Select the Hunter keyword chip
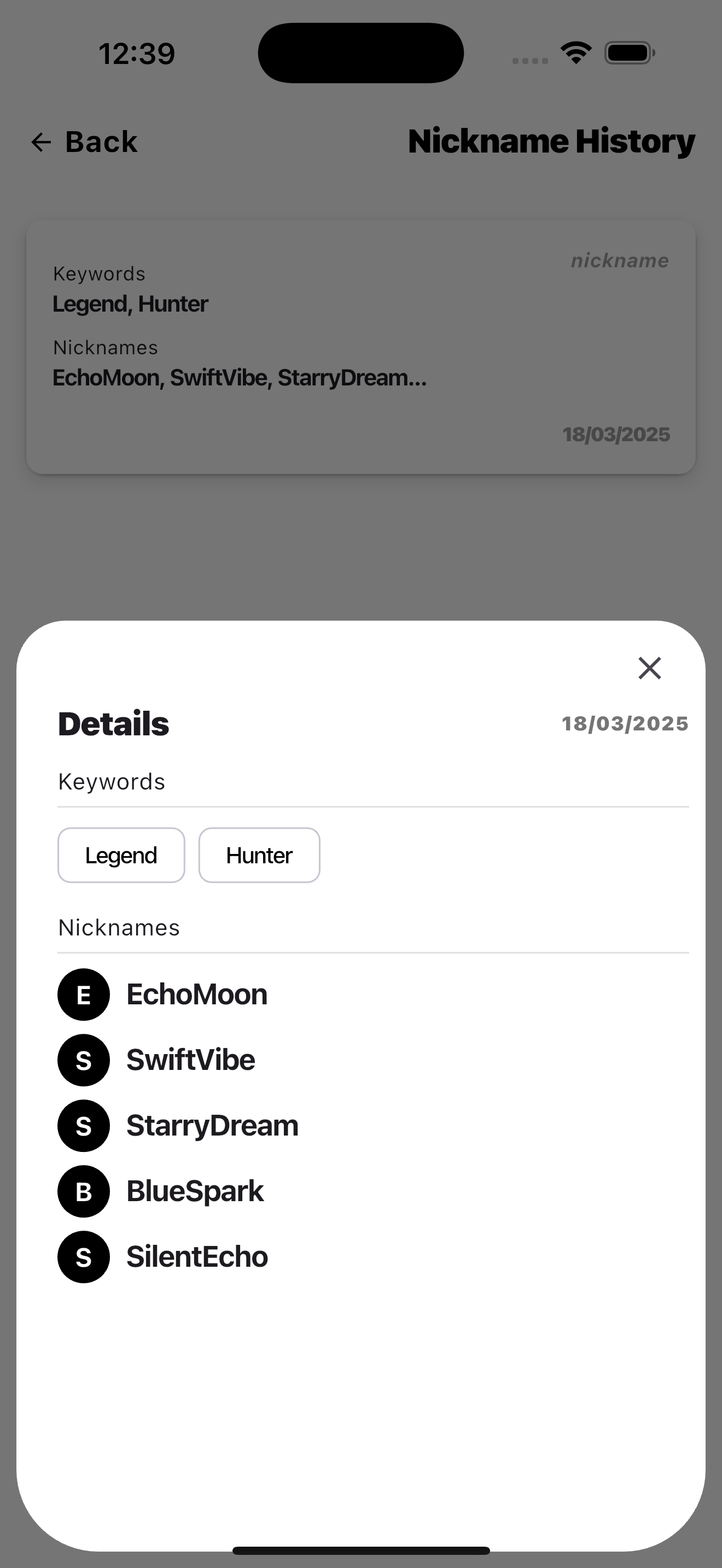The width and height of the screenshot is (722, 1568). pyautogui.click(x=259, y=855)
